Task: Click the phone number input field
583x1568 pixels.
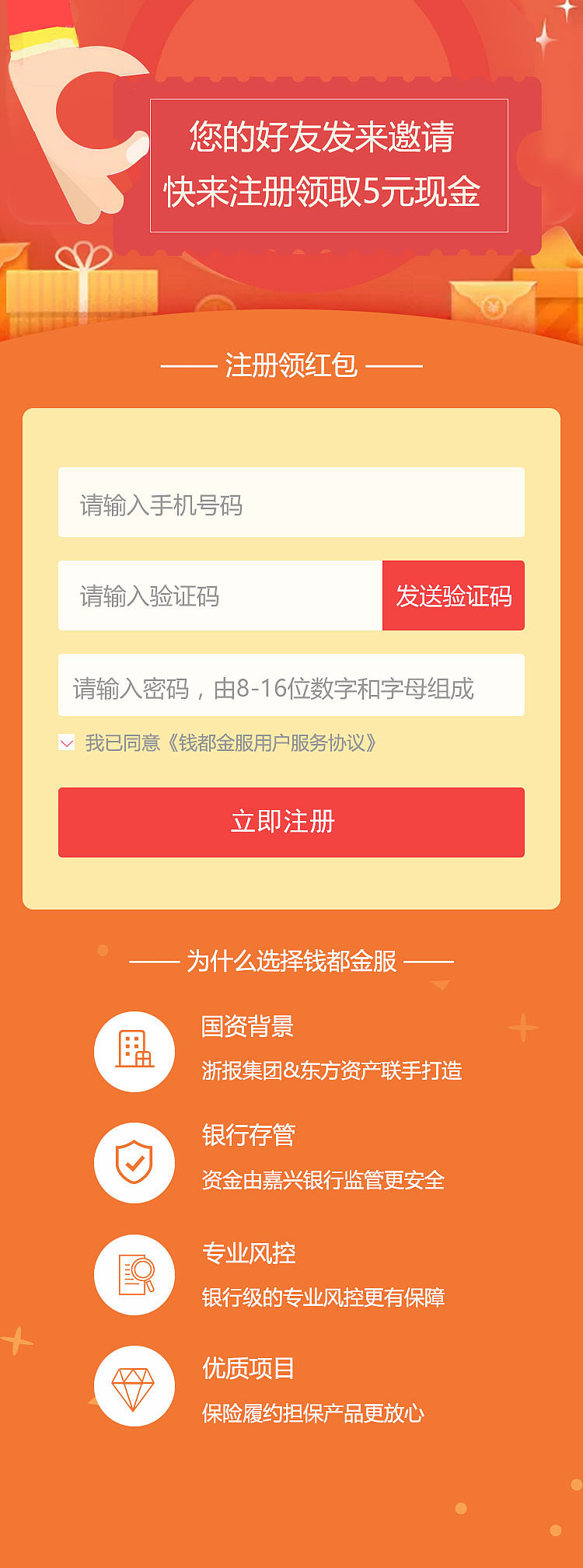Action: 291,503
